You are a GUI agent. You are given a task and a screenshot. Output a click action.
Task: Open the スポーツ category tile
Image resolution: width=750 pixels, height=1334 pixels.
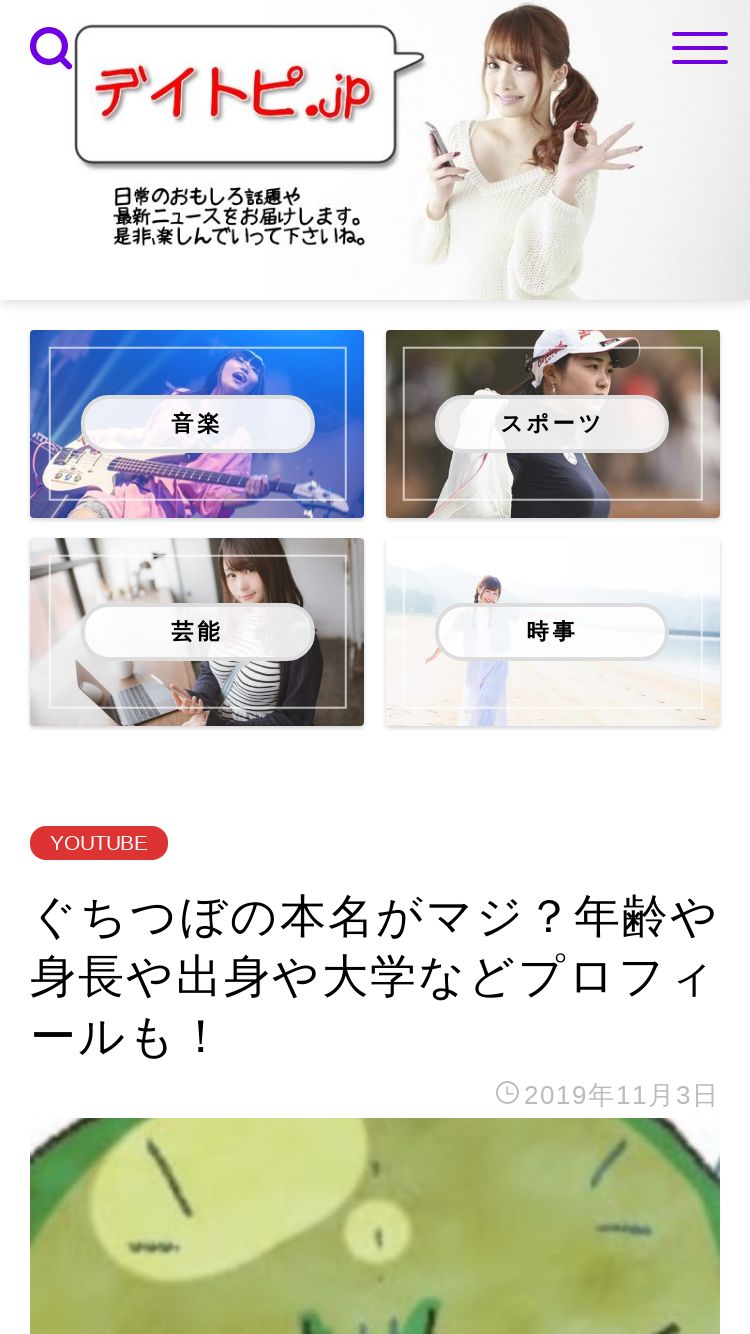552,424
